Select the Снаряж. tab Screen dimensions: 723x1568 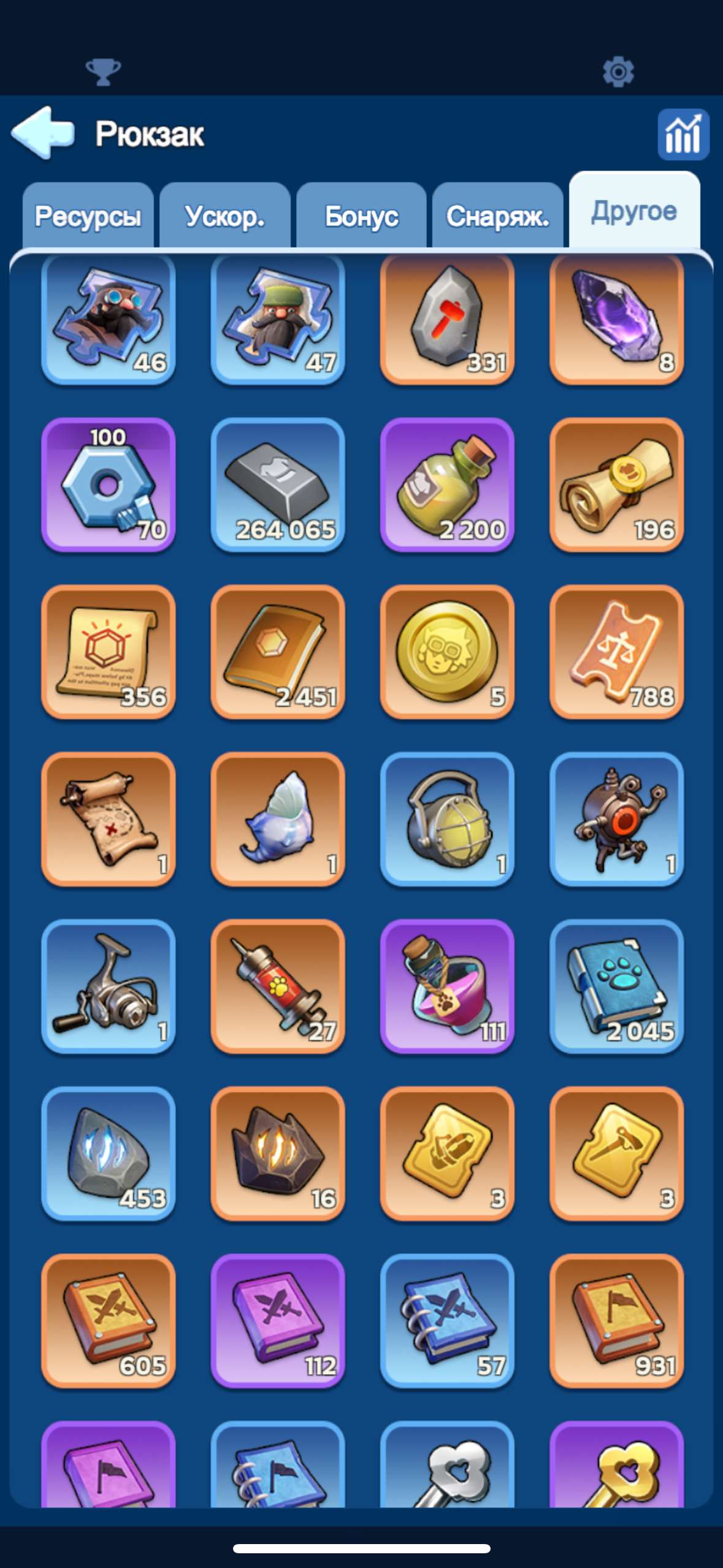click(x=497, y=216)
